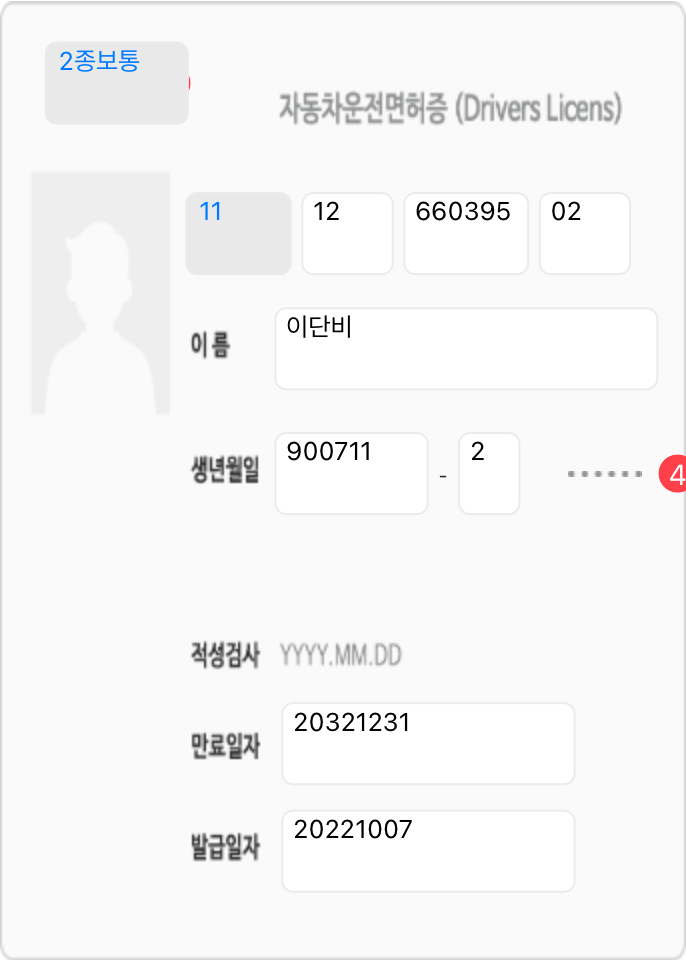This screenshot has height=960, width=686.
Task: Edit the 생년월일 field showing 900711
Action: point(351,473)
